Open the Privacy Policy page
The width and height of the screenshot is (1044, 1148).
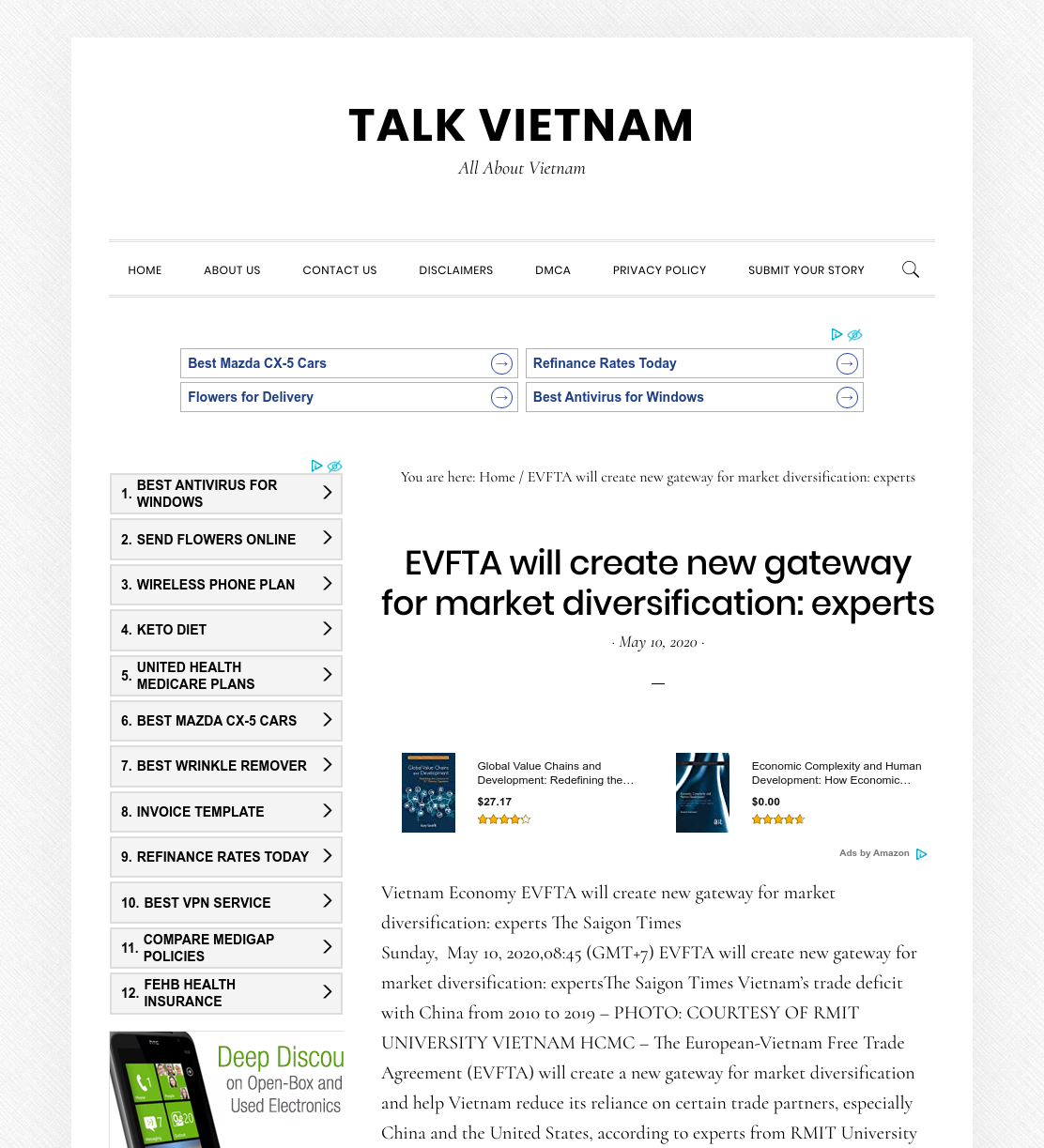(x=659, y=270)
